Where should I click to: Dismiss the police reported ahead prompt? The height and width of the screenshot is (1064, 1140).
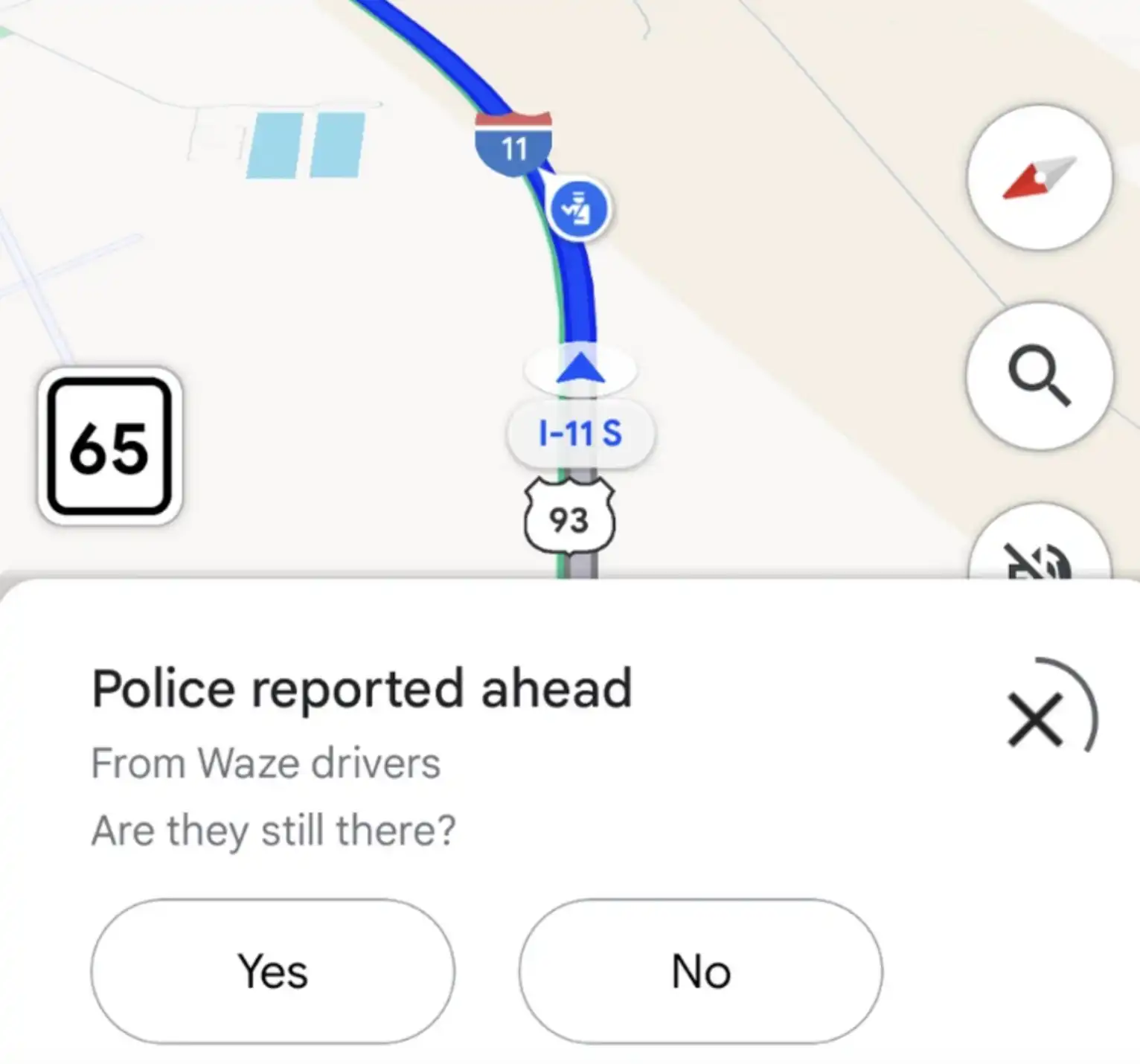(x=1034, y=719)
